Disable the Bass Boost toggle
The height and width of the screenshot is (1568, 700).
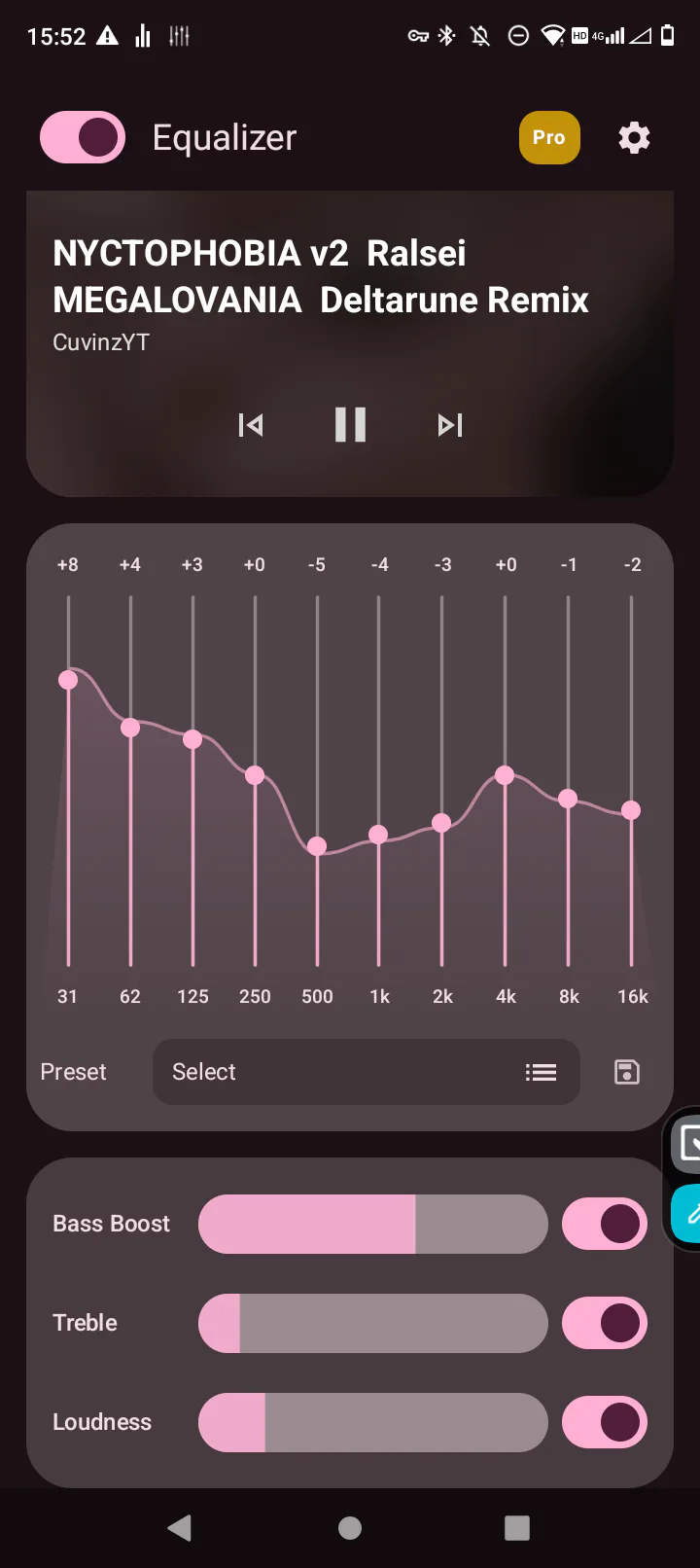point(605,1224)
